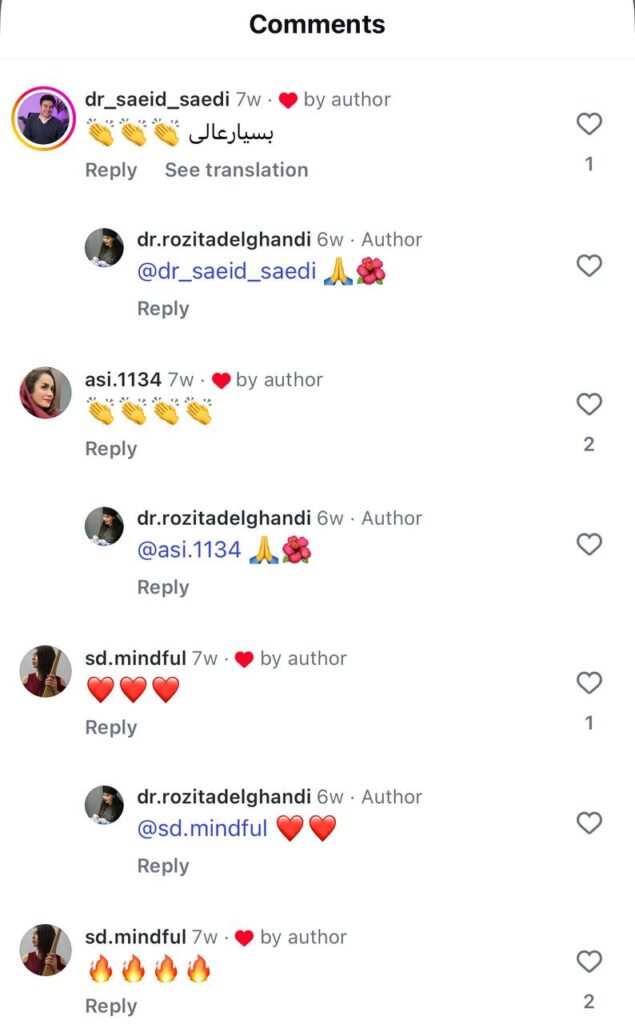Like sd.mindful's hearts comment
The width and height of the screenshot is (635, 1024).
click(x=589, y=682)
